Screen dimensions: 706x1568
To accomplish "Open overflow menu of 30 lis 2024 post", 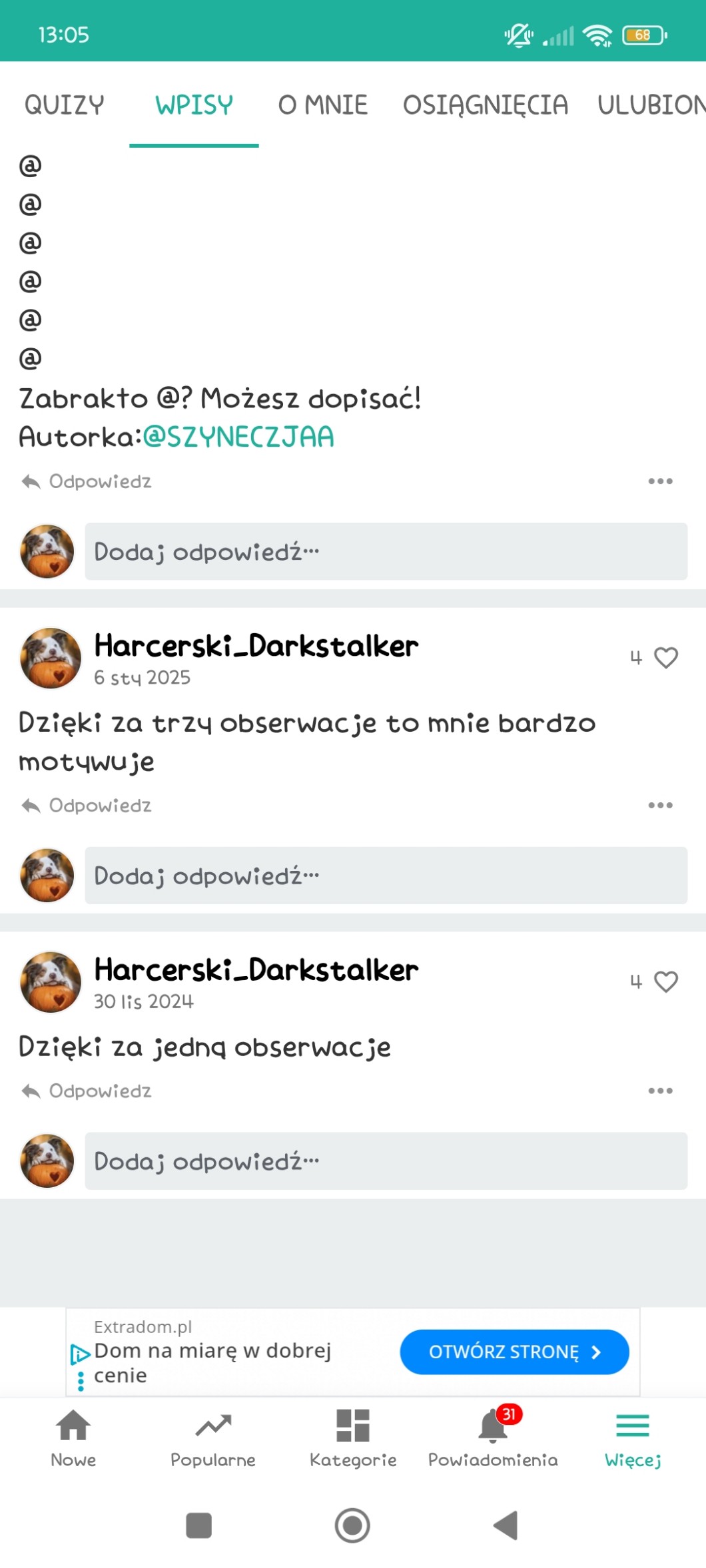I will point(660,1091).
